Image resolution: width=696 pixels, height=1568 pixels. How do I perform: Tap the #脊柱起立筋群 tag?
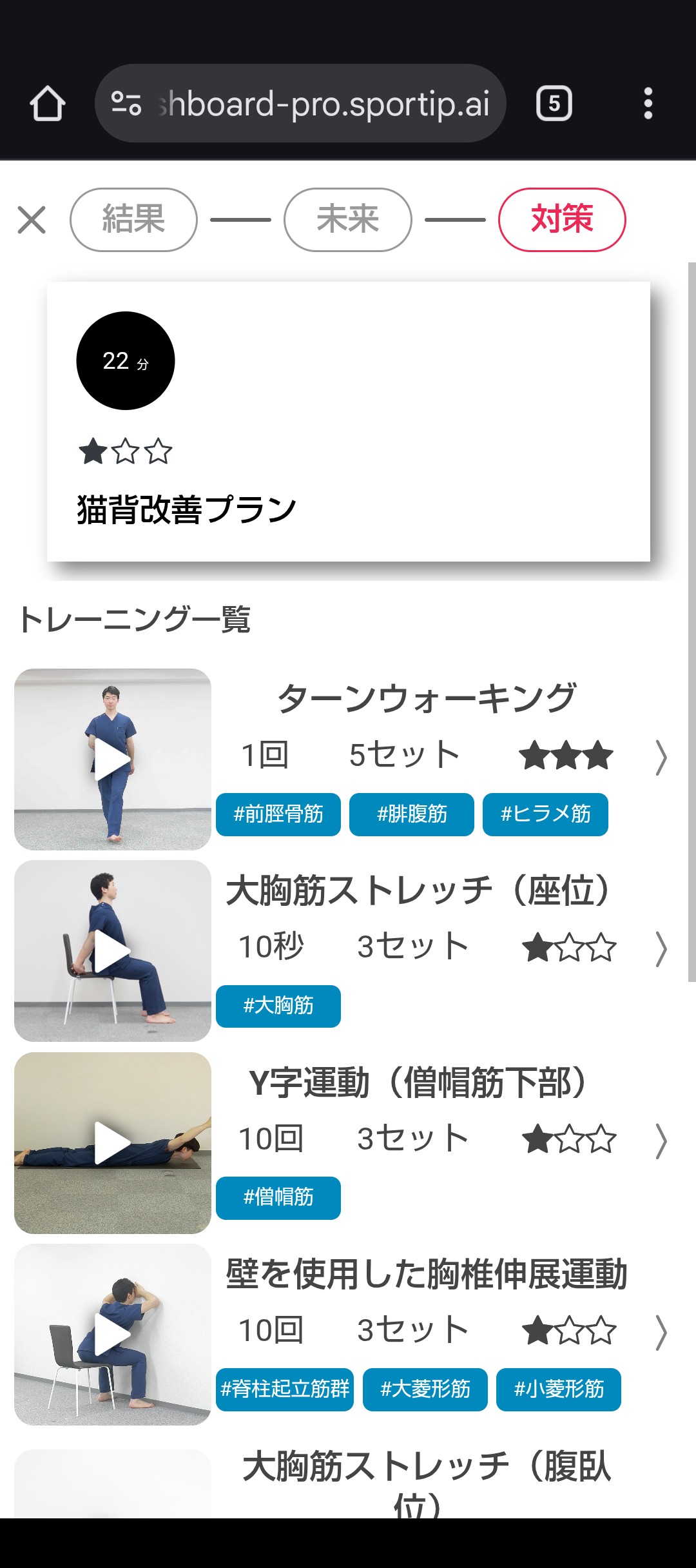(284, 1389)
